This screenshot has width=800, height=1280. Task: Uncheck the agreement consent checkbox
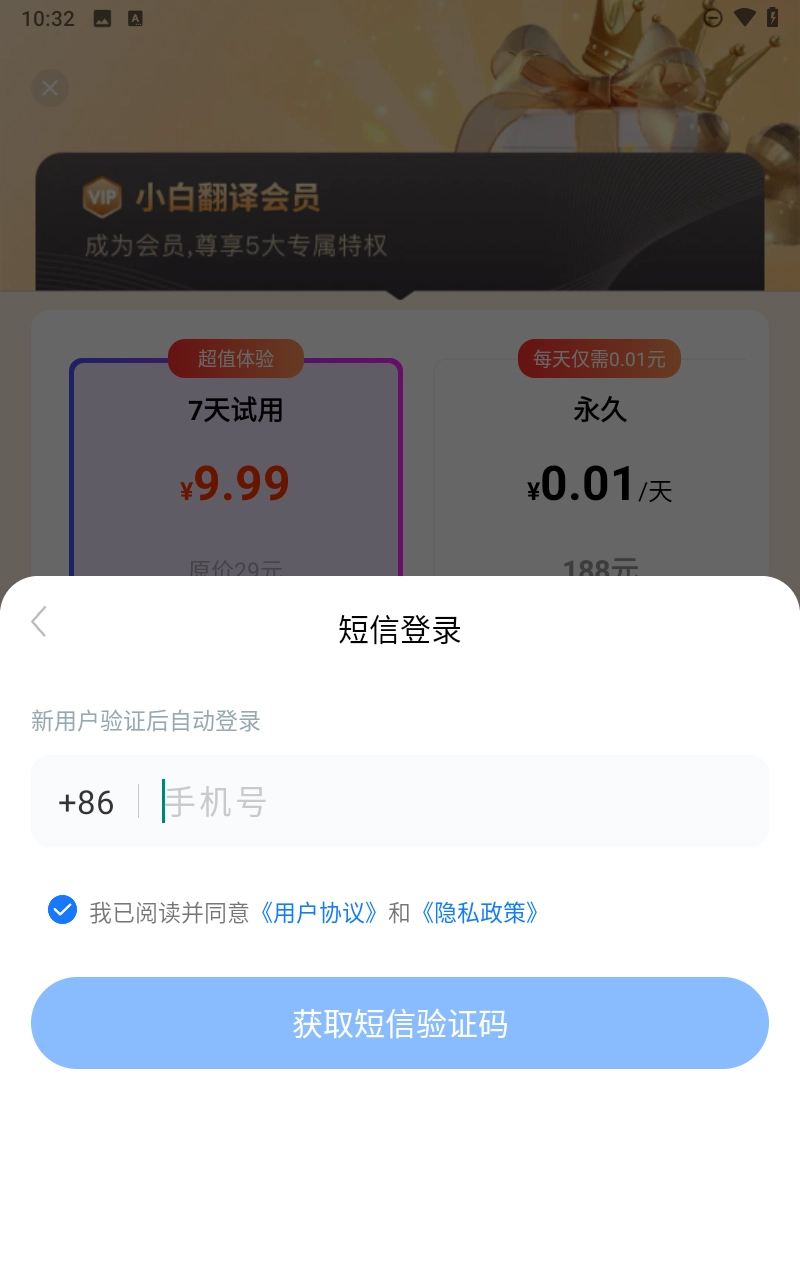pos(62,909)
